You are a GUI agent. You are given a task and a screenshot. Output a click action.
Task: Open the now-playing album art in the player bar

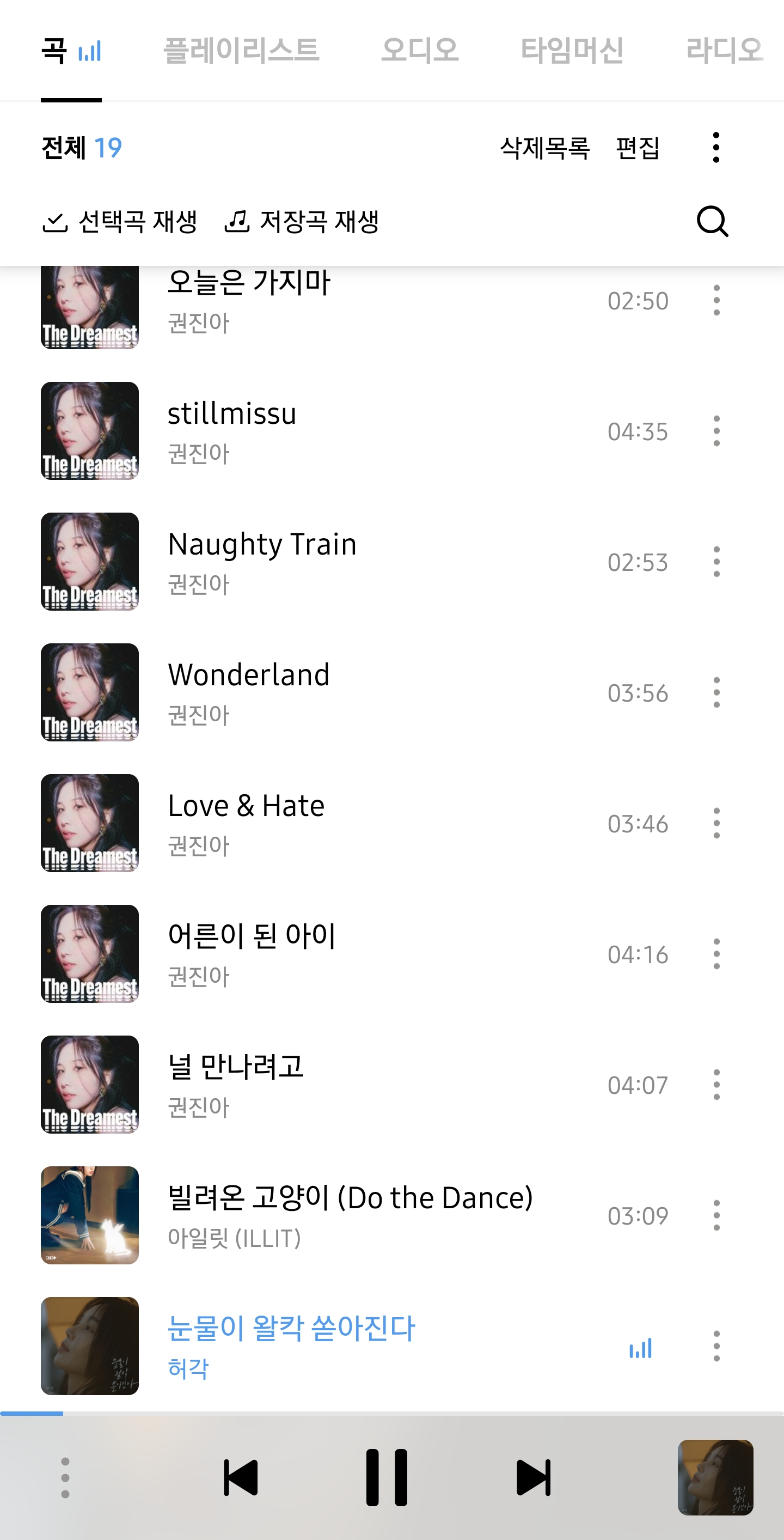tap(715, 1478)
